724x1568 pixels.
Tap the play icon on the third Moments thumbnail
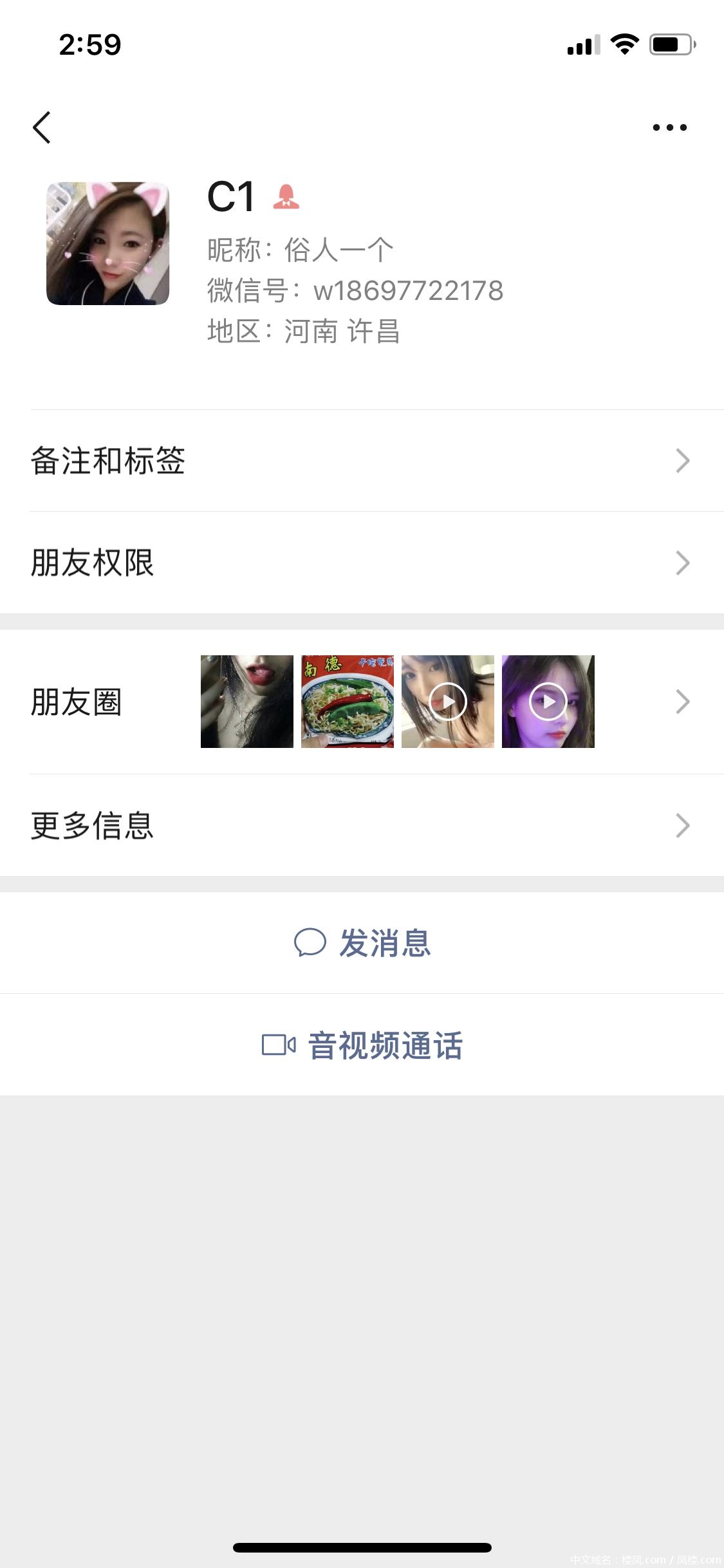pyautogui.click(x=447, y=702)
